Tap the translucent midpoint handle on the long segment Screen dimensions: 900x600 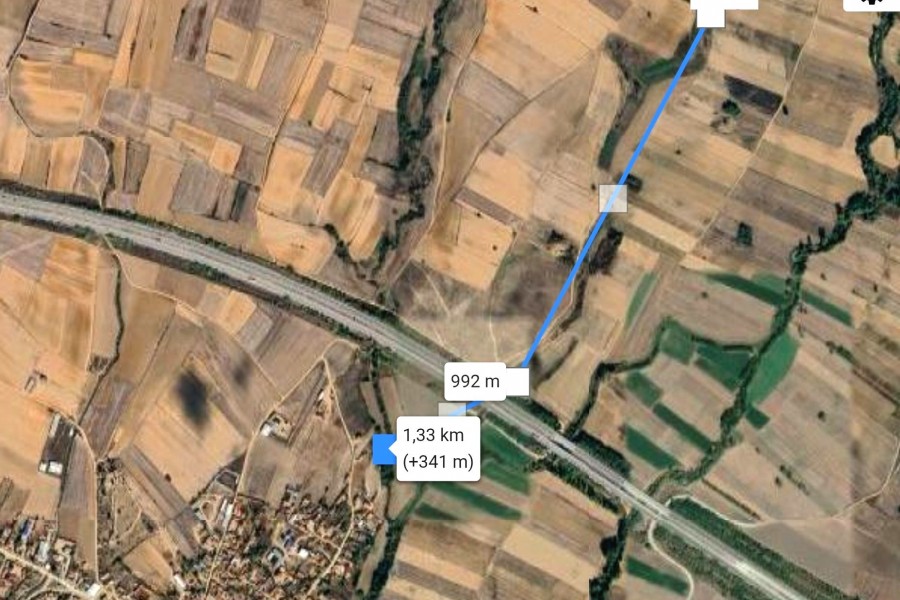tap(613, 198)
